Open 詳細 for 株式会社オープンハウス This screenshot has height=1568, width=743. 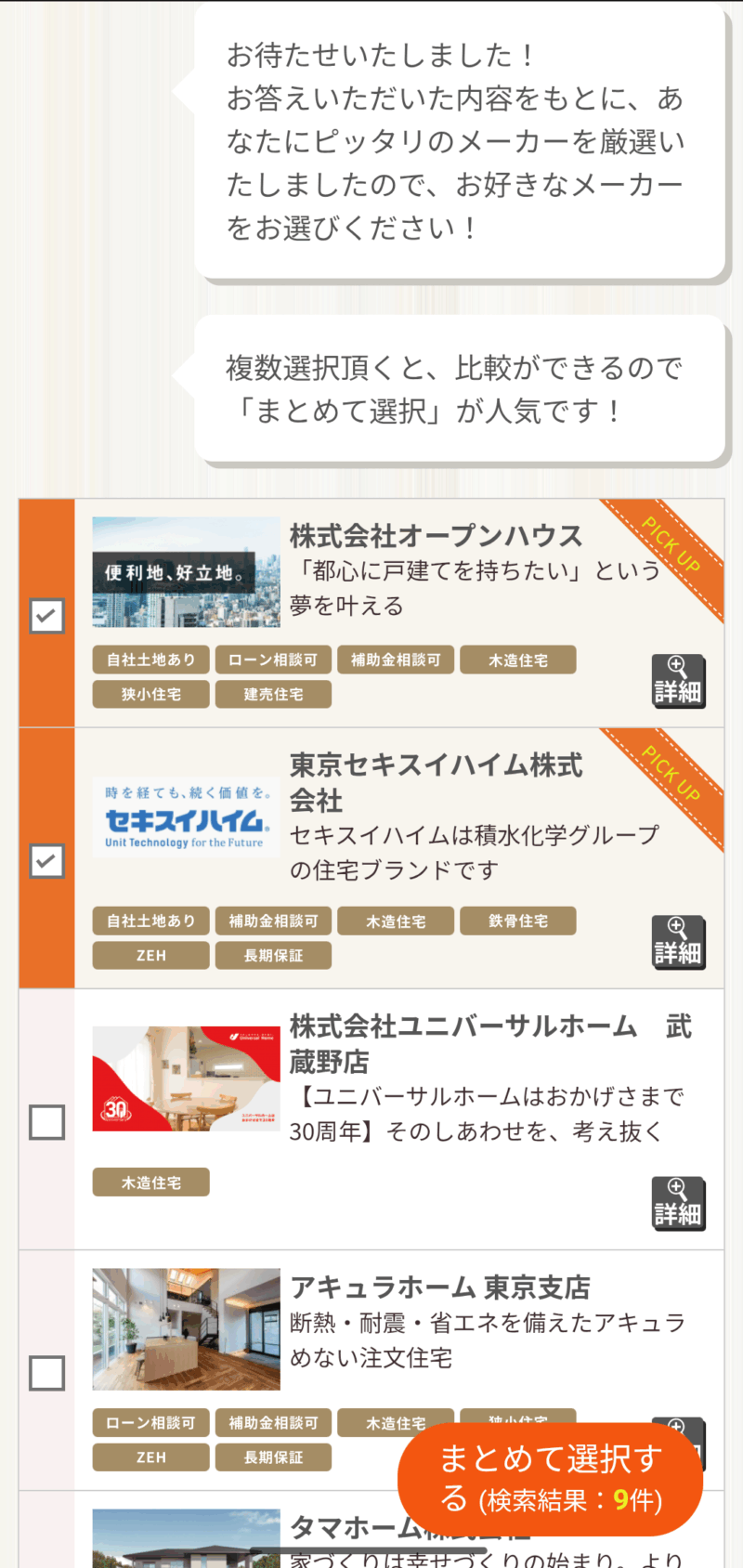(678, 681)
